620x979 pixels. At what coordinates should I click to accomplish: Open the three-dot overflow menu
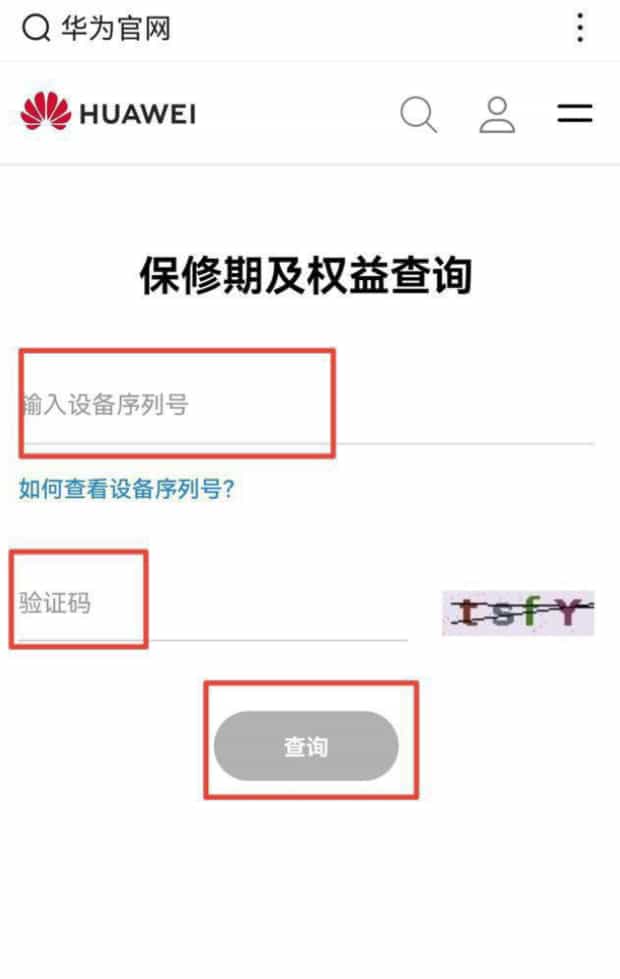click(x=580, y=28)
